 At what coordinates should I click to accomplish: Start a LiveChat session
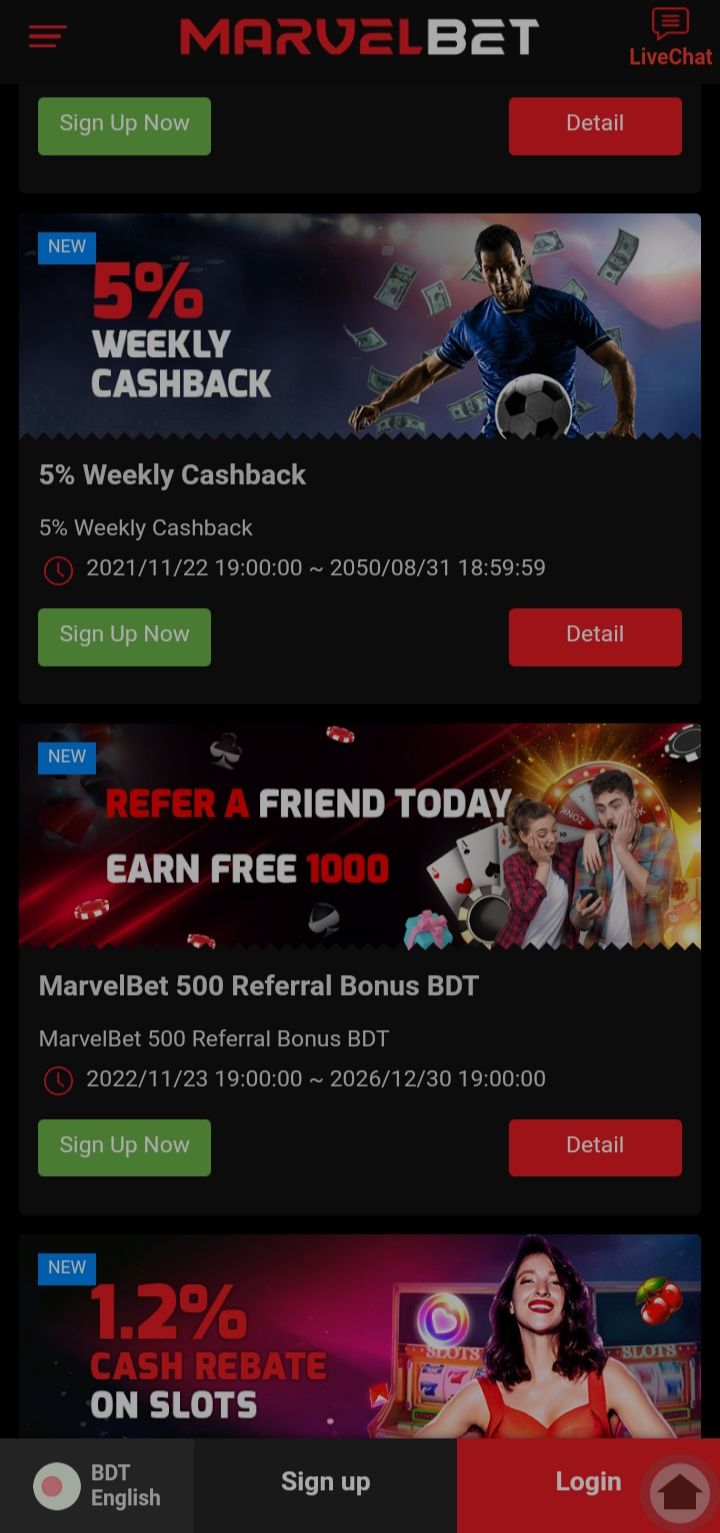669,38
